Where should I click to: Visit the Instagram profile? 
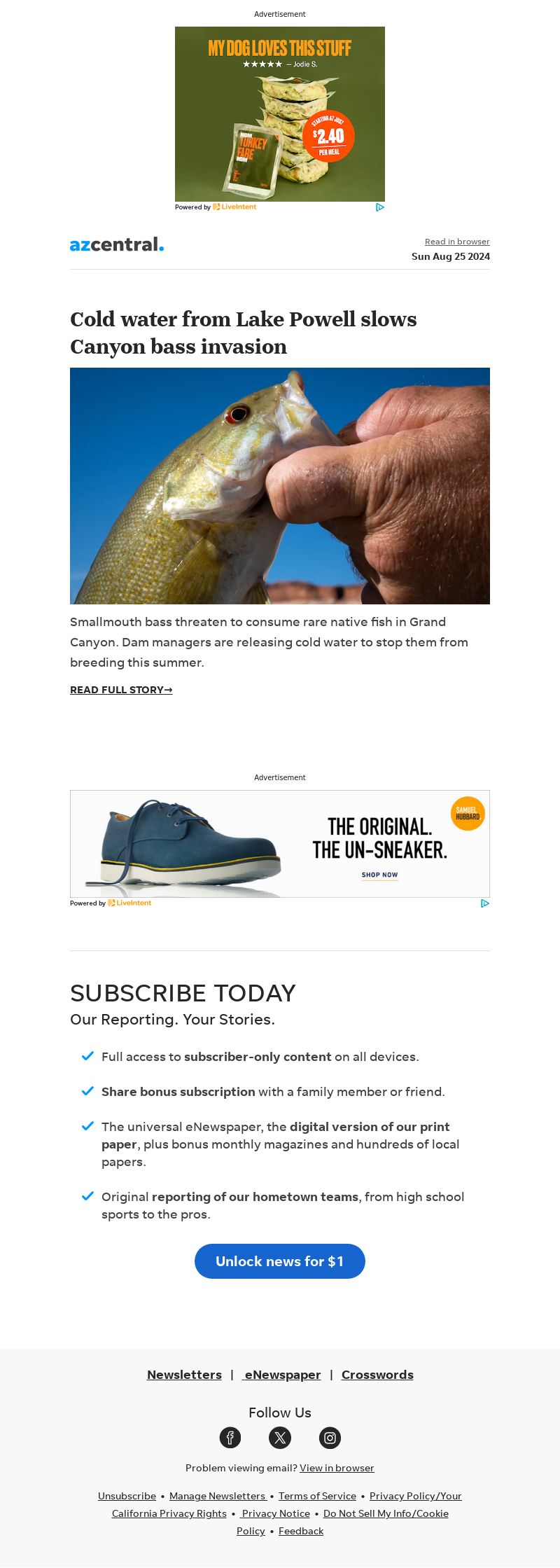pyautogui.click(x=330, y=1438)
